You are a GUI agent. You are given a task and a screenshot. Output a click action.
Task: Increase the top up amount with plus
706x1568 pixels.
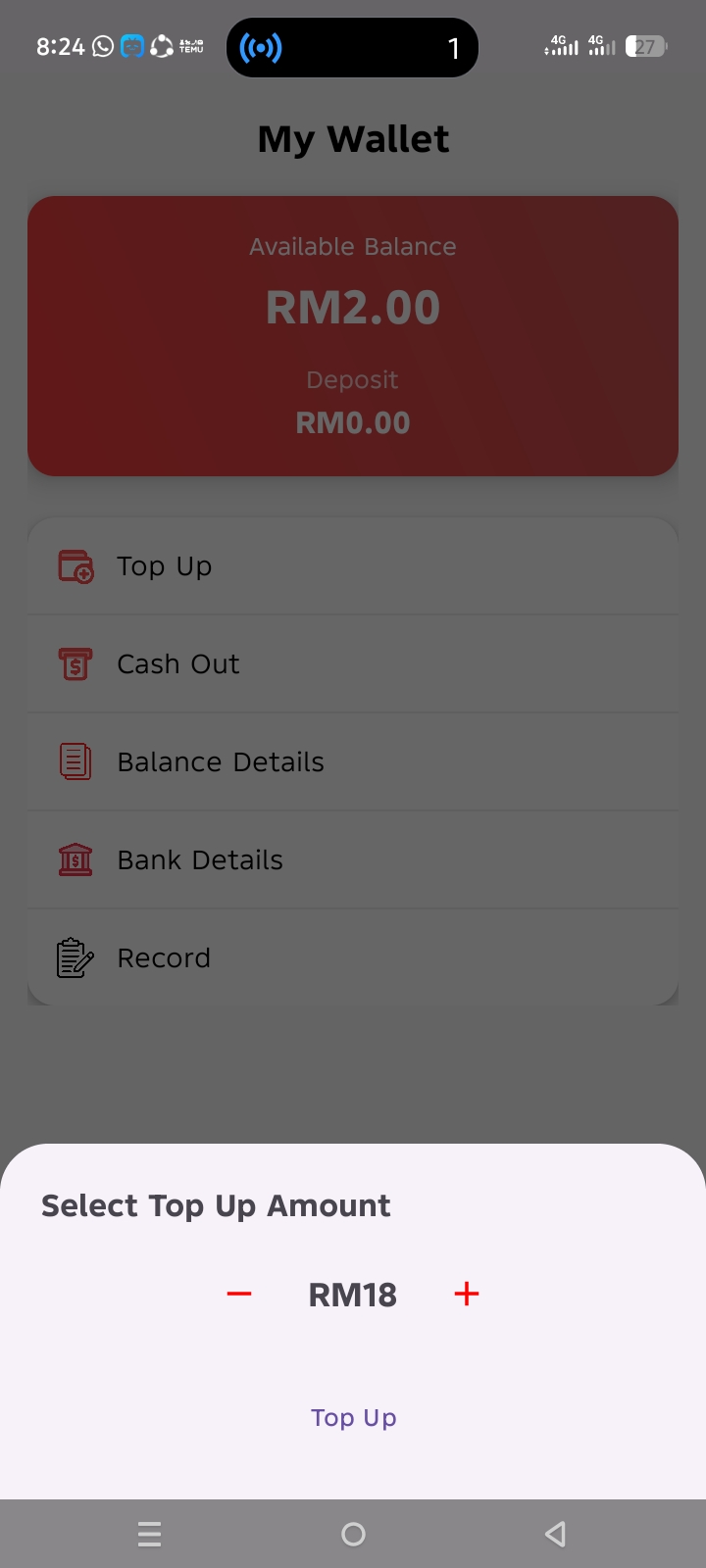(467, 1295)
